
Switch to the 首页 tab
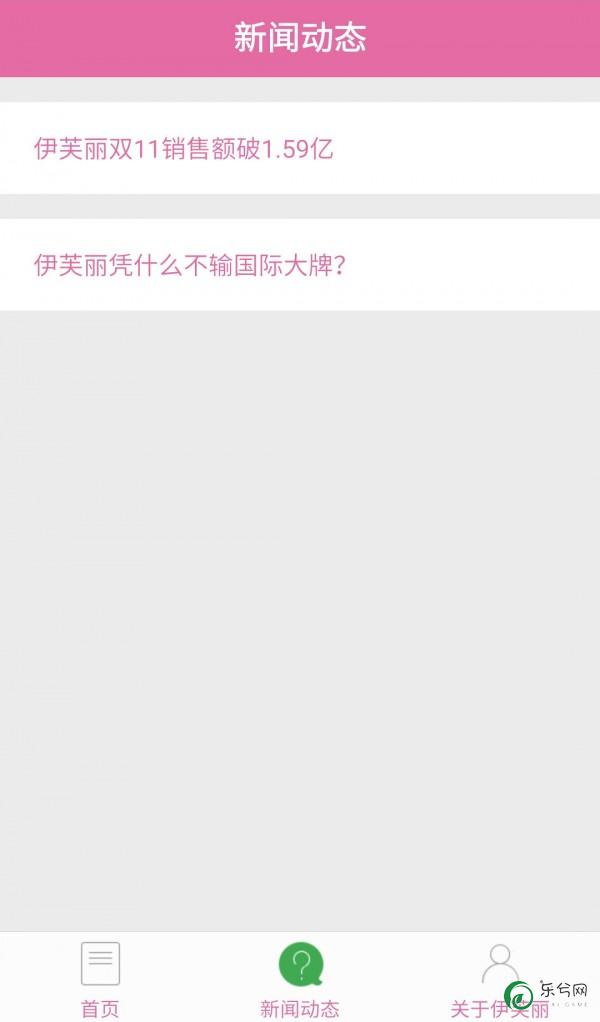coord(100,978)
